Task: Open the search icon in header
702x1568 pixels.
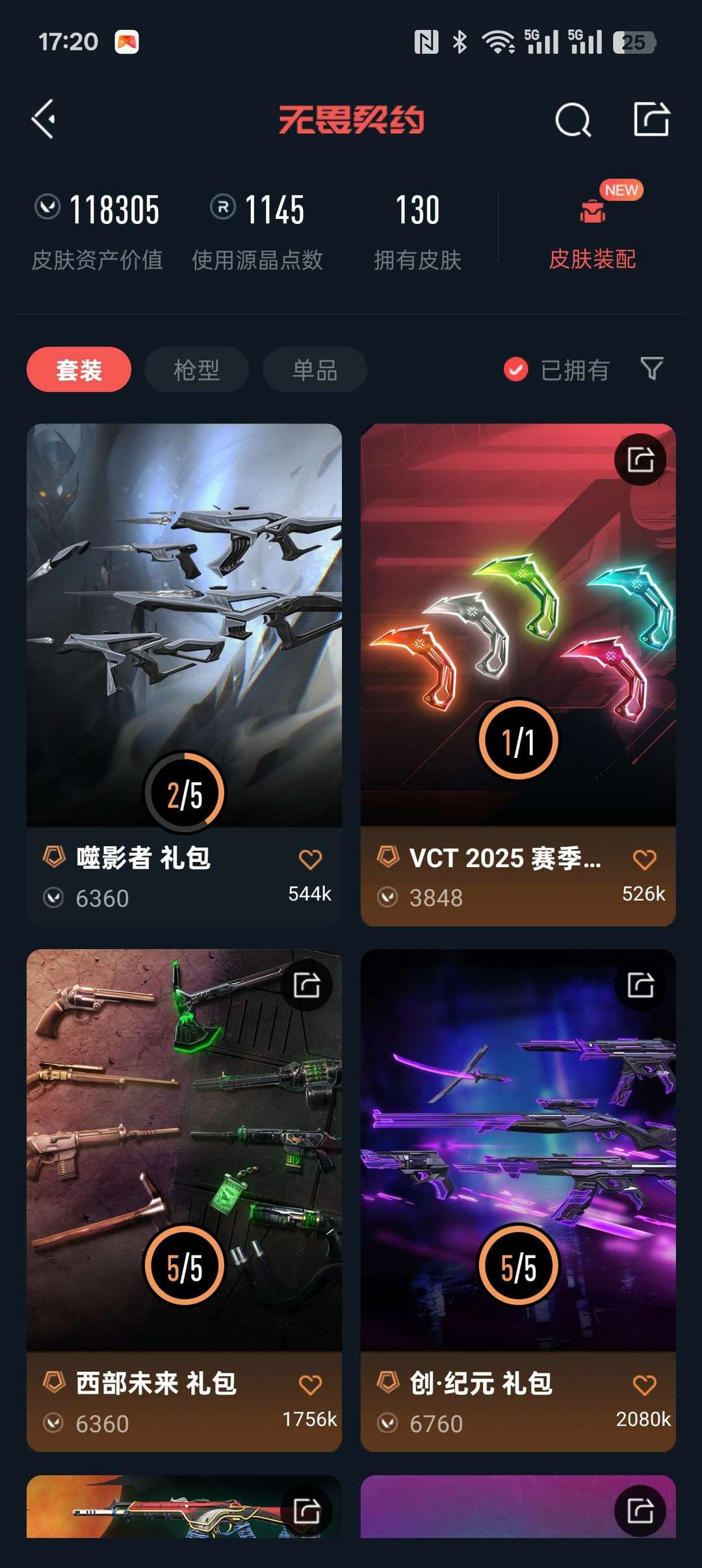Action: click(x=573, y=120)
